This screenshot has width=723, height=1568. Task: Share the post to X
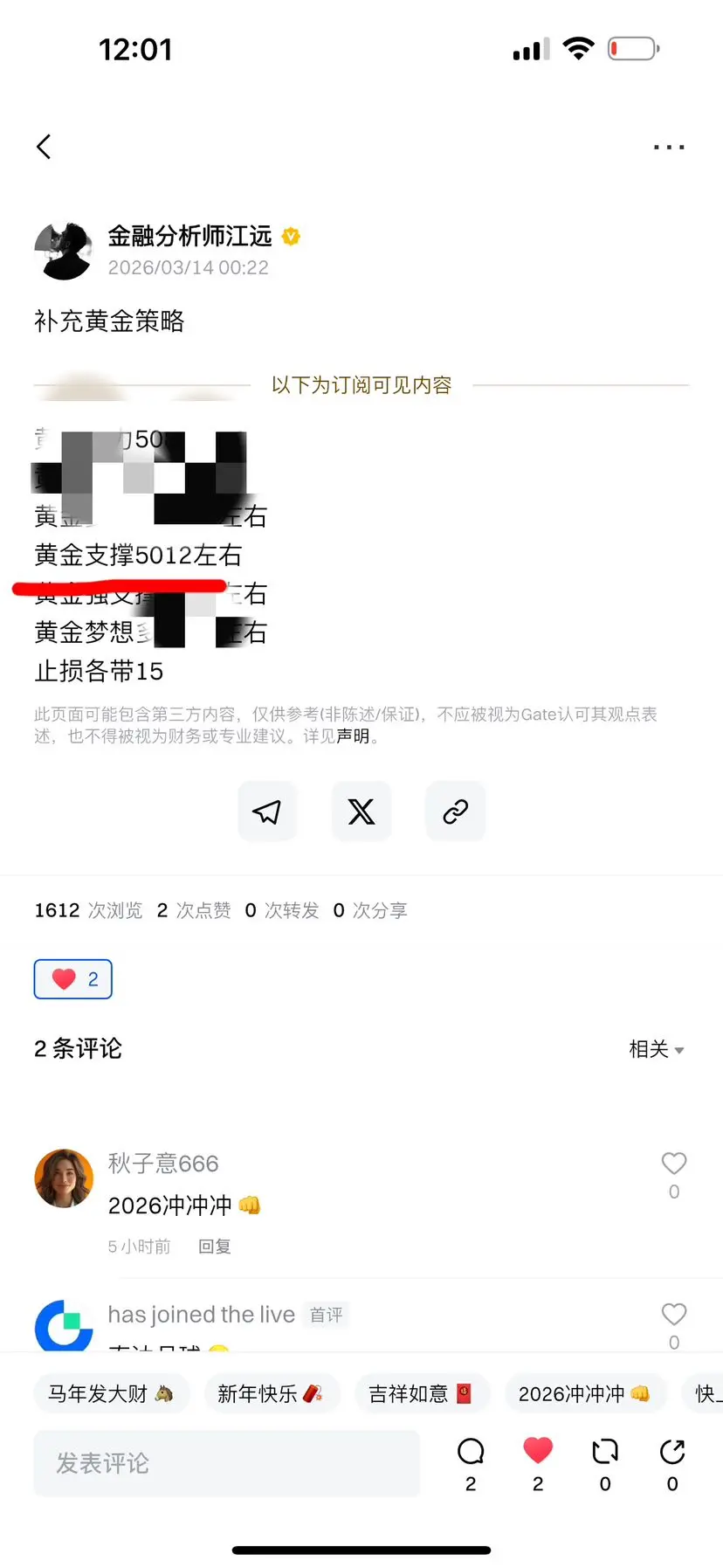[x=361, y=812]
